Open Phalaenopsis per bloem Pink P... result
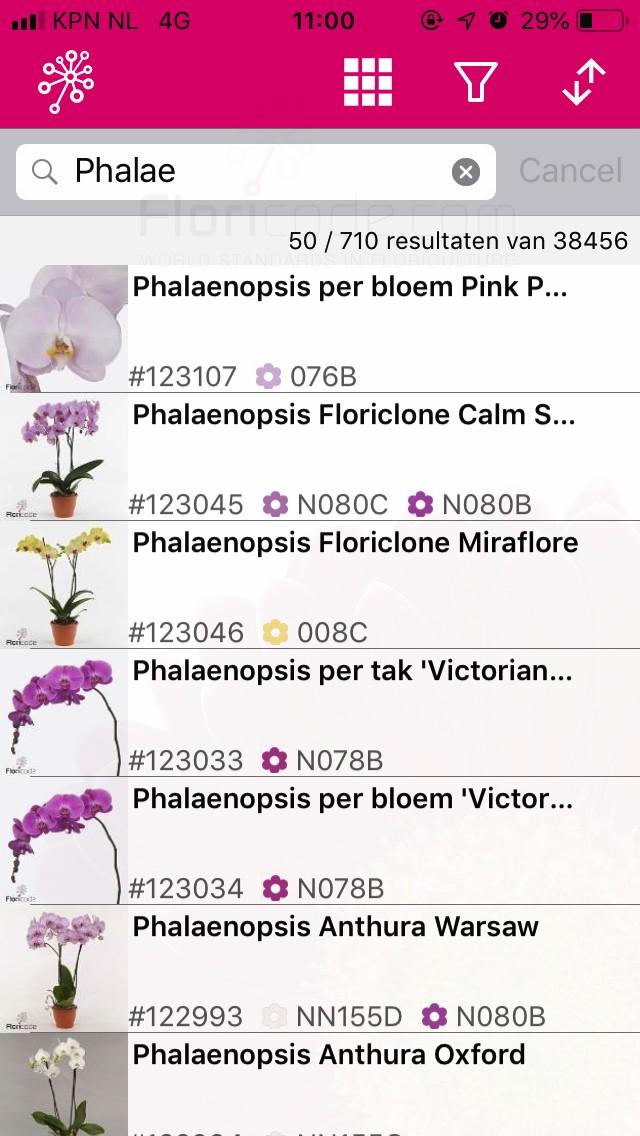This screenshot has width=640, height=1136. point(350,328)
